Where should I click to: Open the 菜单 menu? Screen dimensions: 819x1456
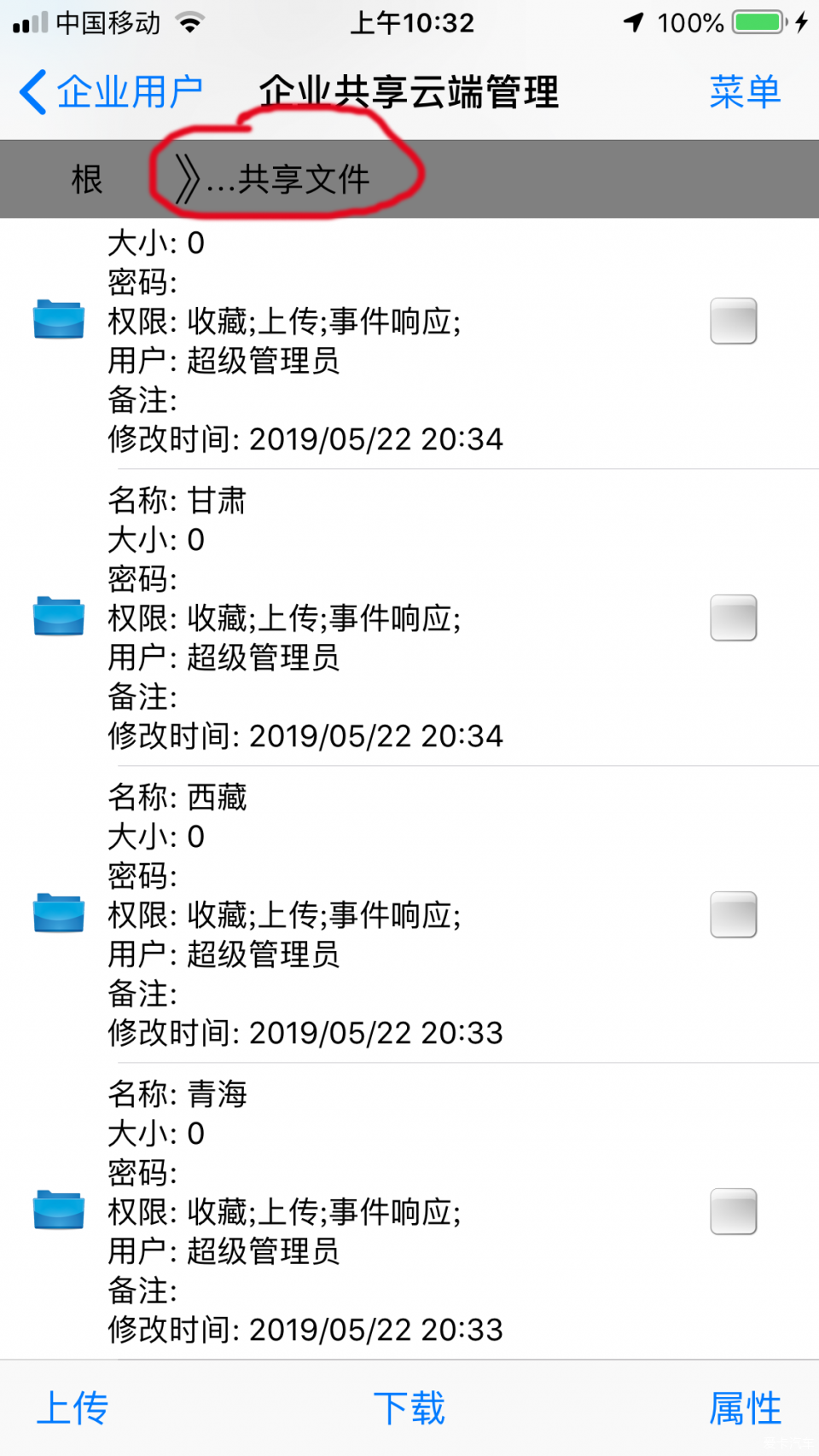pyautogui.click(x=745, y=92)
